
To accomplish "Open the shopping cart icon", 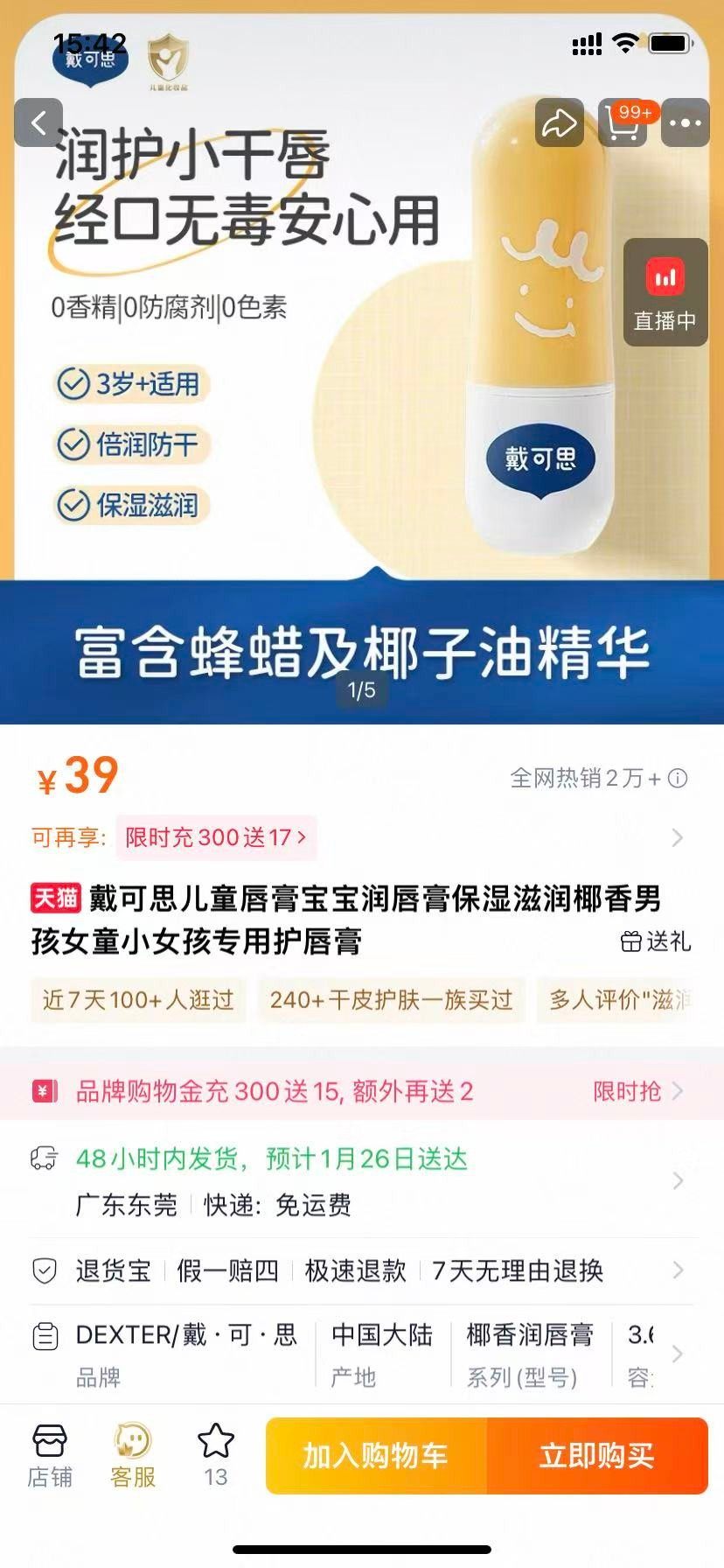I will [623, 122].
